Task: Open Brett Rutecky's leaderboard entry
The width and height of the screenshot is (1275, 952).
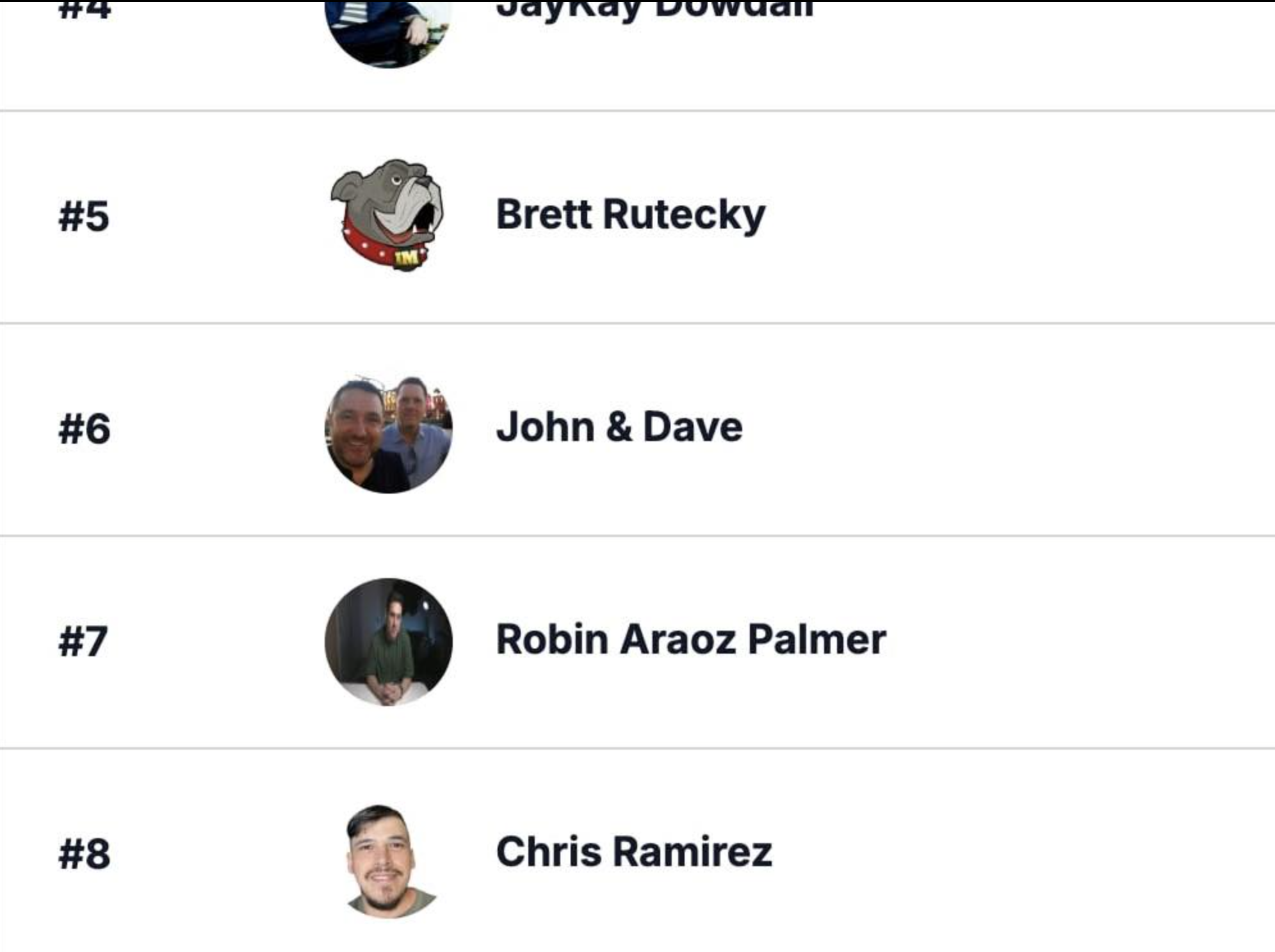Action: click(630, 215)
